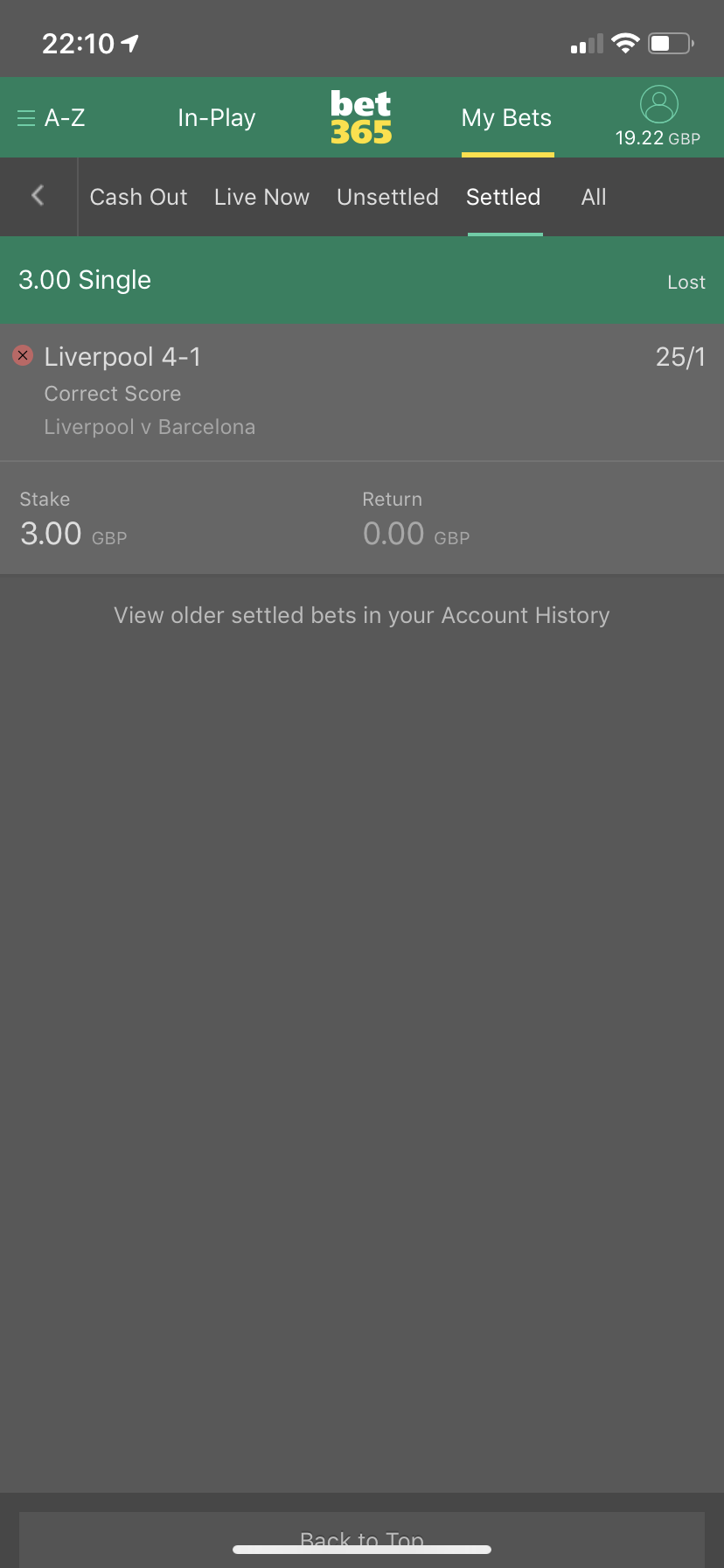Go to the In-Play section

[217, 118]
